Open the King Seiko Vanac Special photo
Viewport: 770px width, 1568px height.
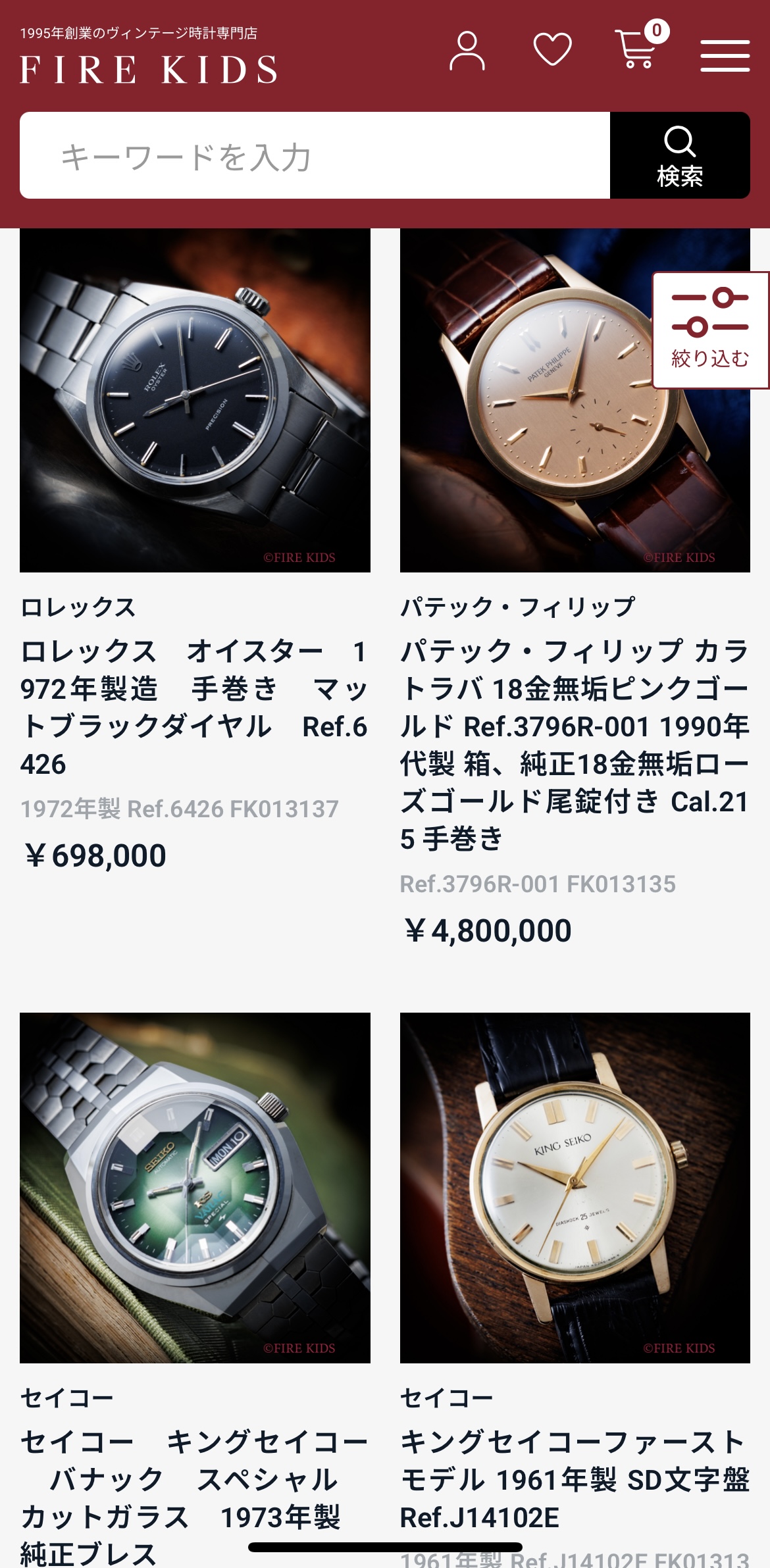click(x=195, y=1187)
